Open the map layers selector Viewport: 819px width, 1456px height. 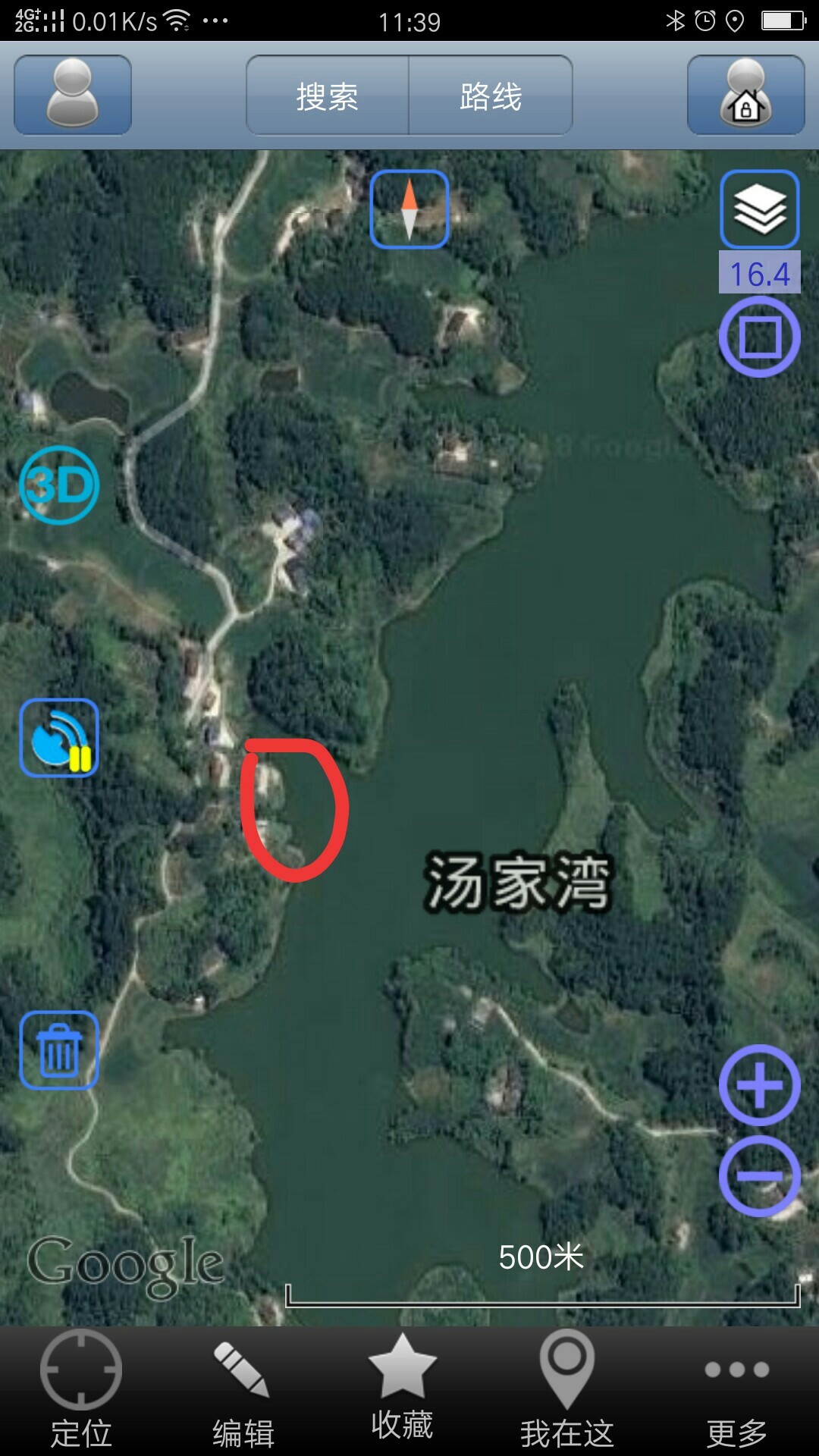pos(759,209)
